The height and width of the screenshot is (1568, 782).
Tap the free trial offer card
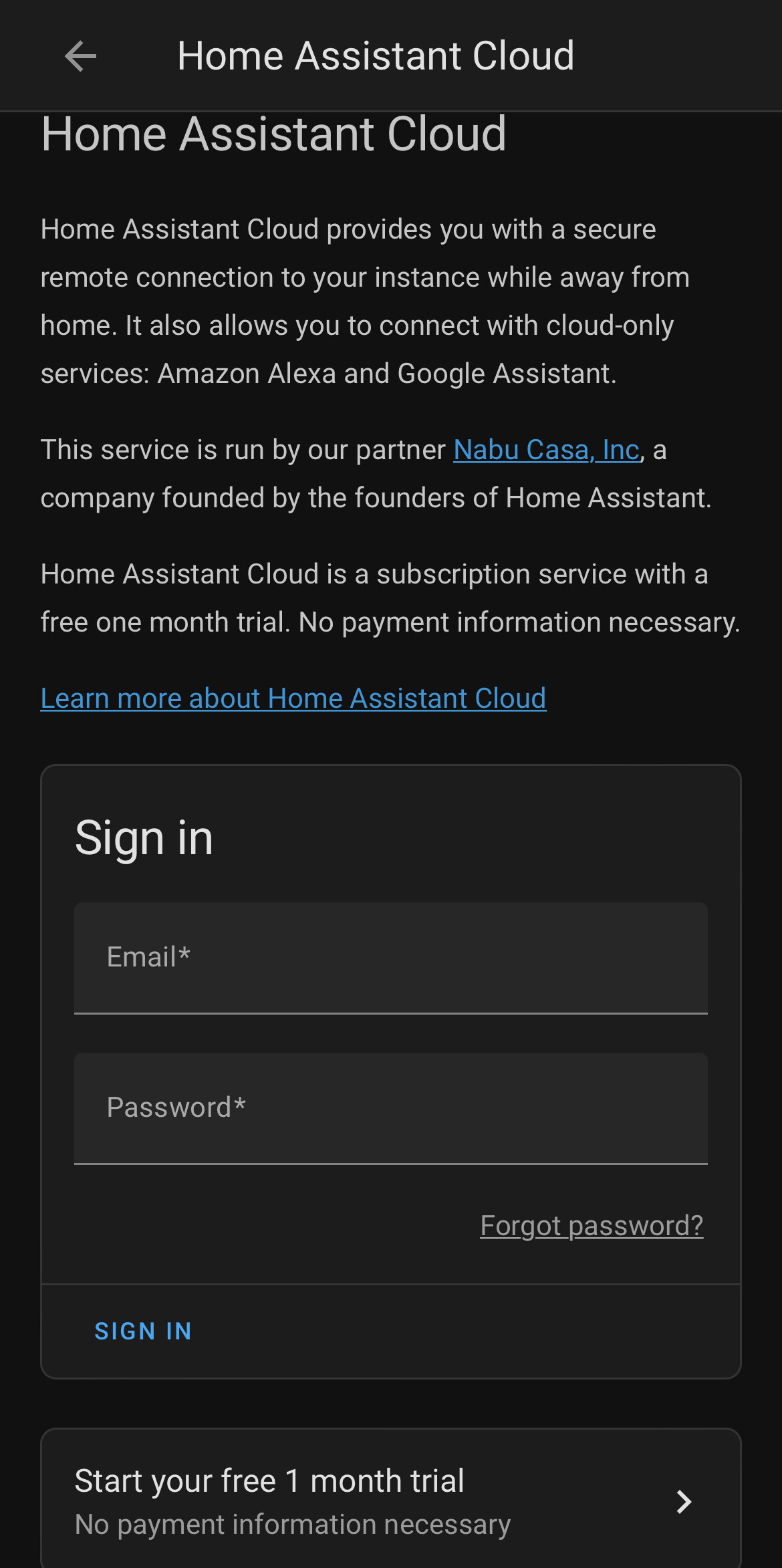click(x=391, y=1497)
